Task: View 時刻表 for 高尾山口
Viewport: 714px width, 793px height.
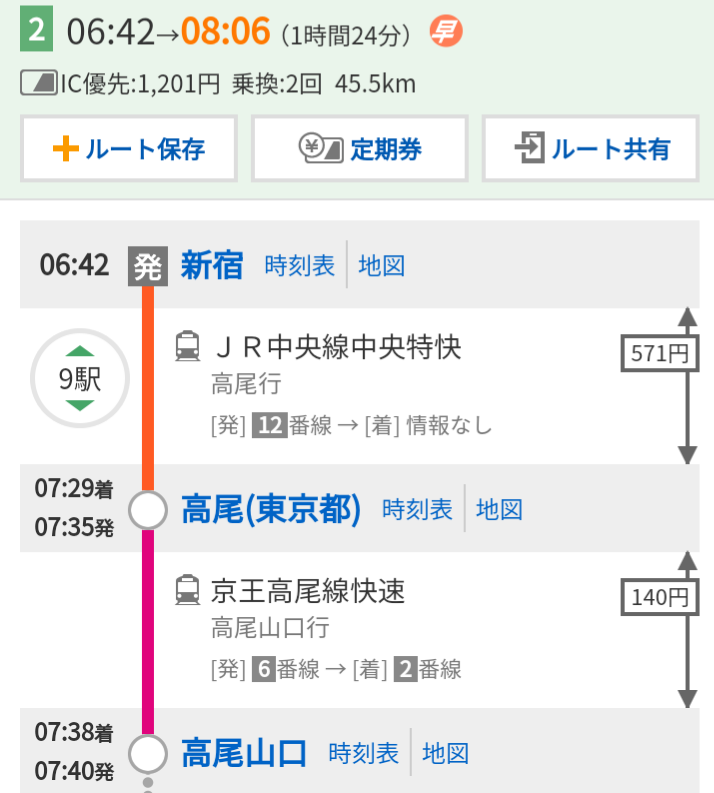Action: click(364, 753)
